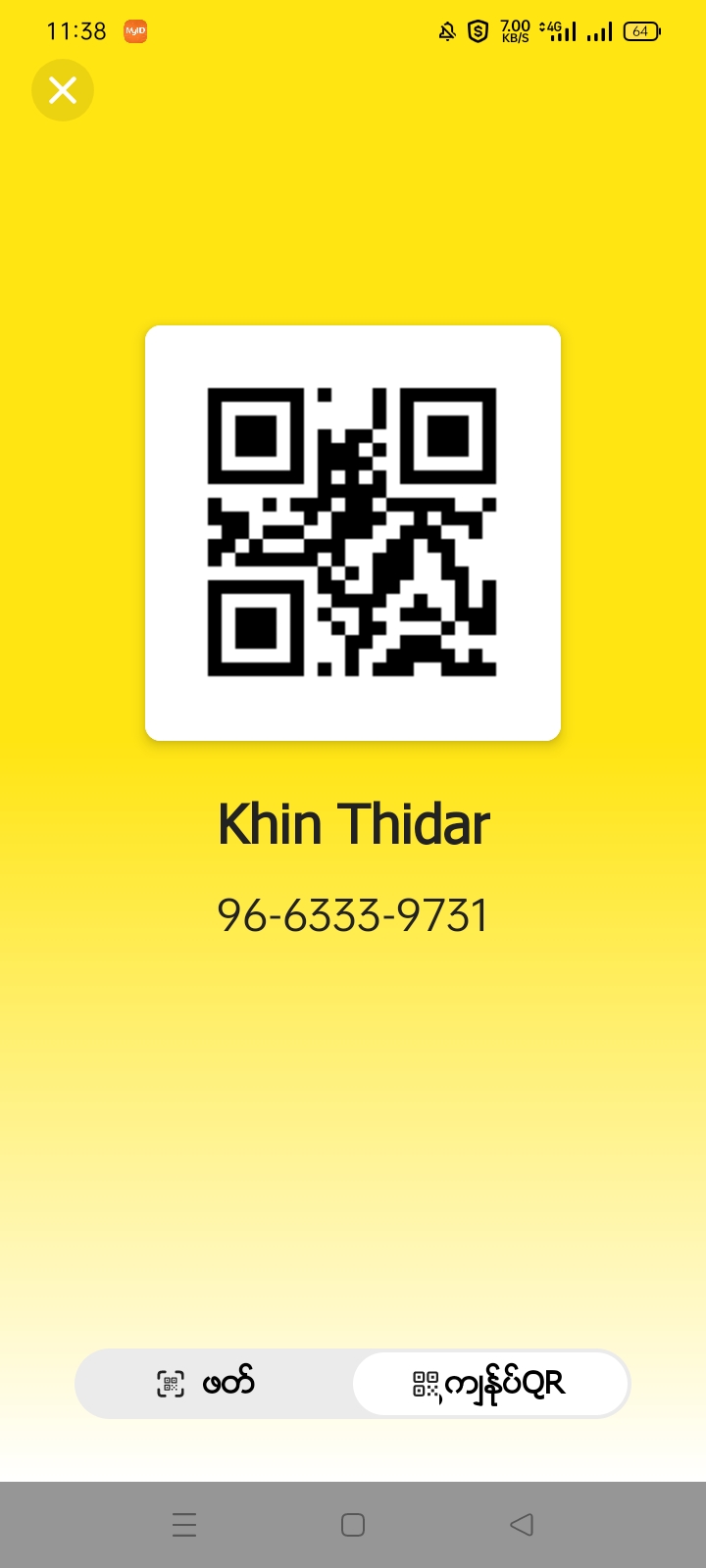Select the ကျွန်ုပ်QR tab
706x1568 pixels.
pos(490,1383)
